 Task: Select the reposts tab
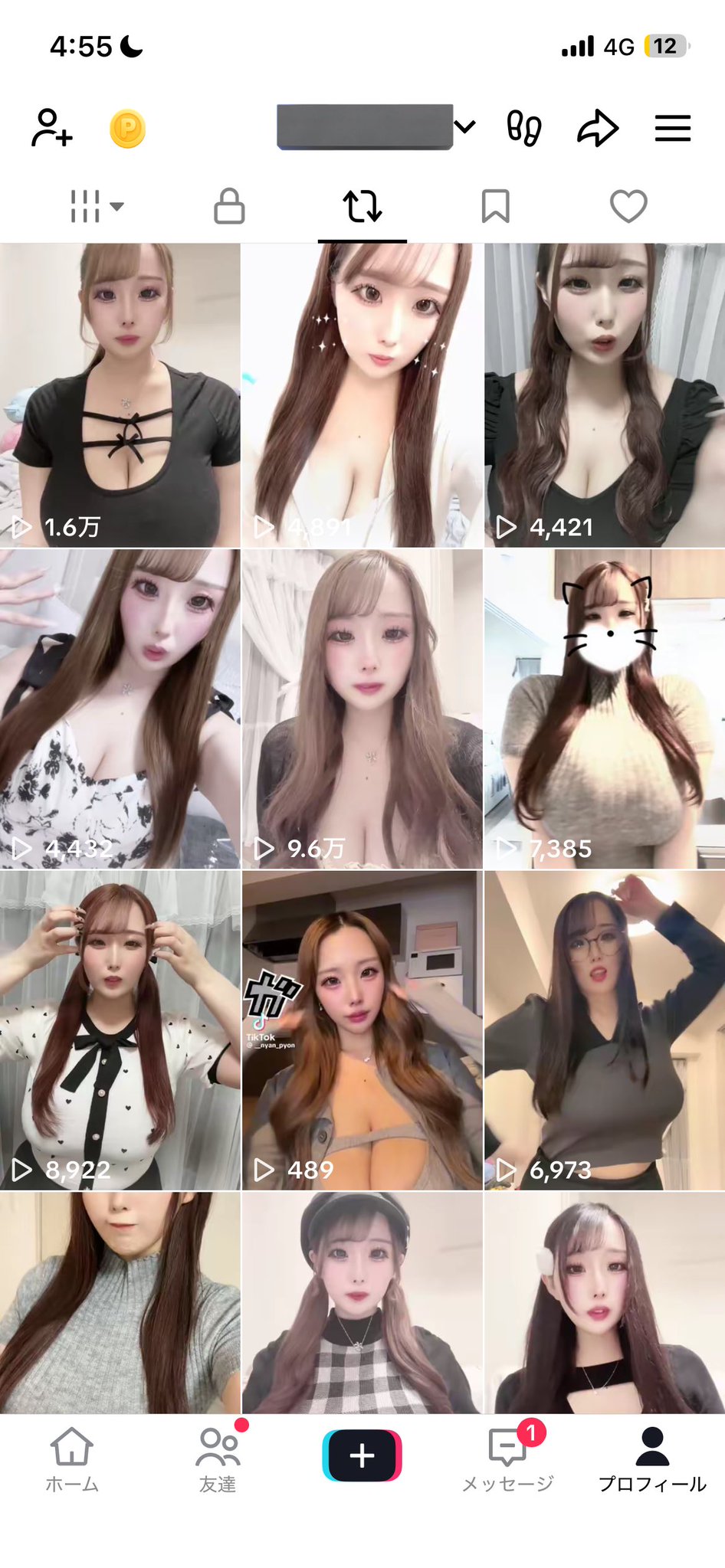click(x=362, y=205)
